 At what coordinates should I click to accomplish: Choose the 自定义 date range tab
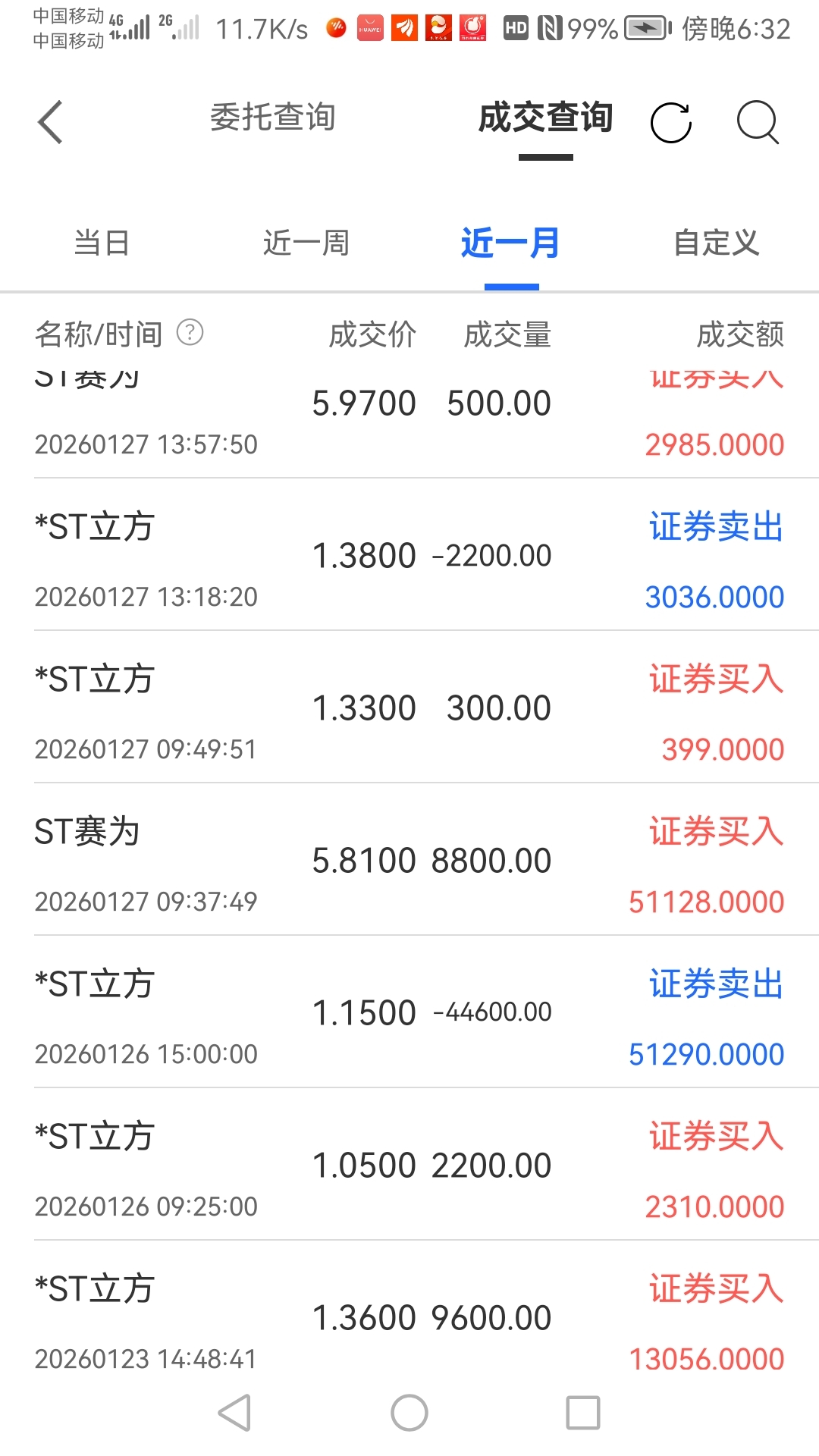click(716, 243)
